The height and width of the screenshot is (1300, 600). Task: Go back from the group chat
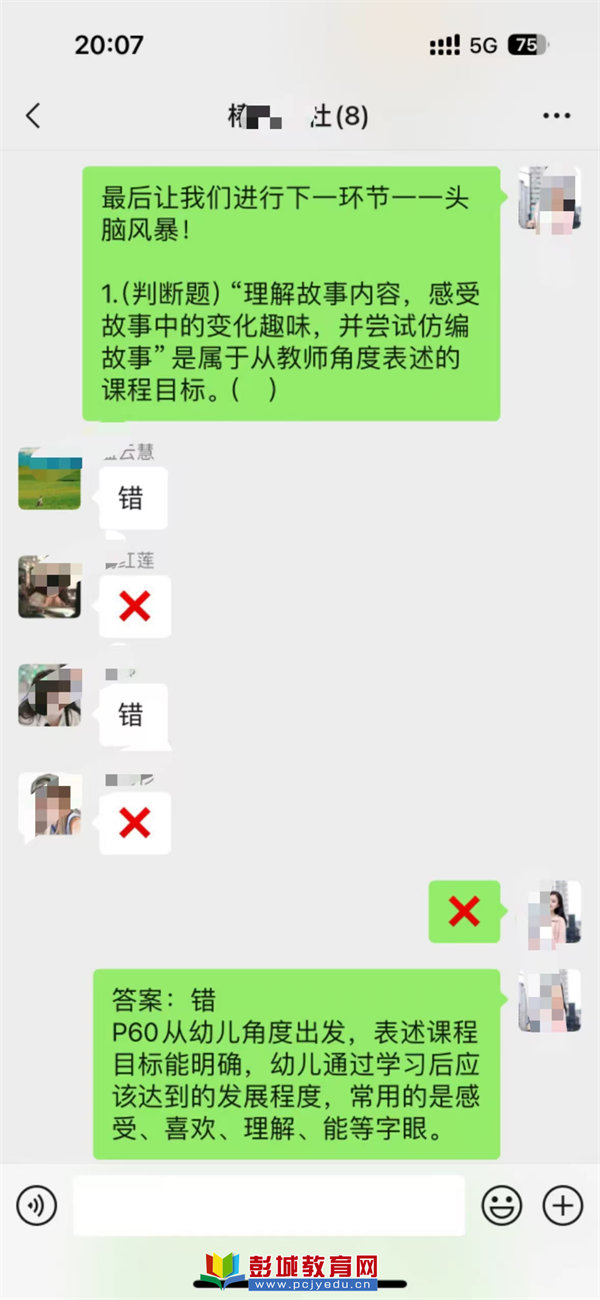[x=33, y=116]
